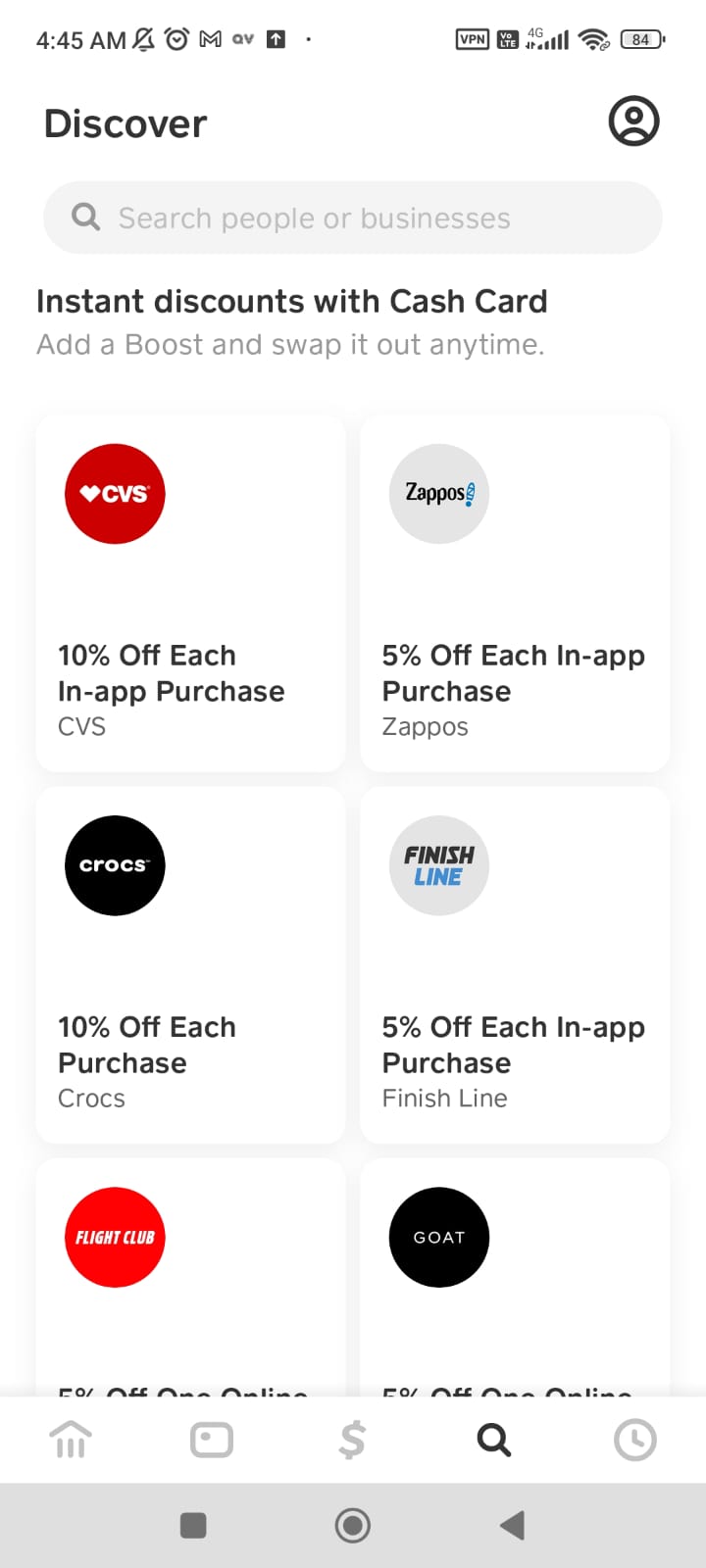This screenshot has height=1568, width=706.
Task: Go to the dollar payment tab
Action: point(352,1440)
